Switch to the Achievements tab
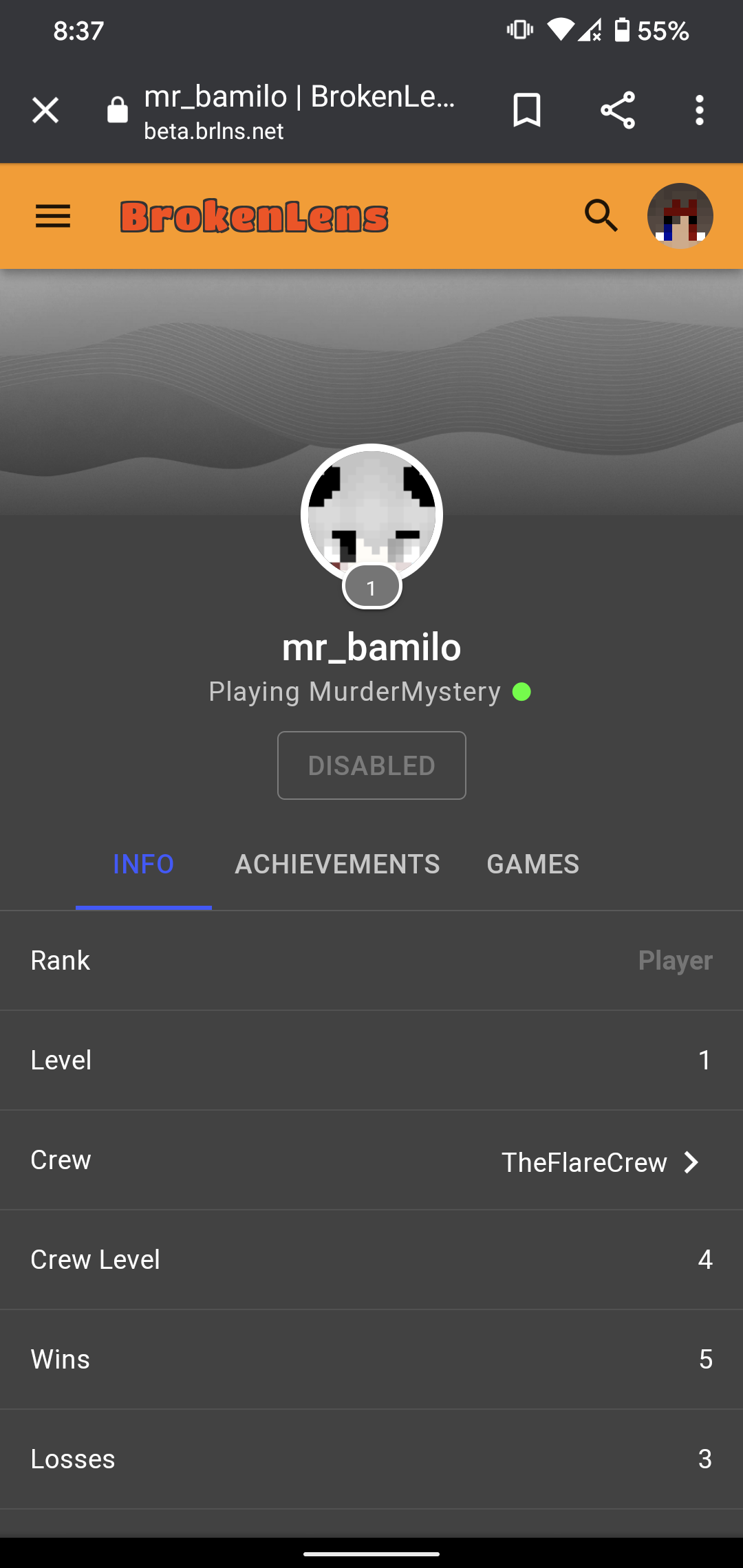743x1568 pixels. (x=337, y=864)
